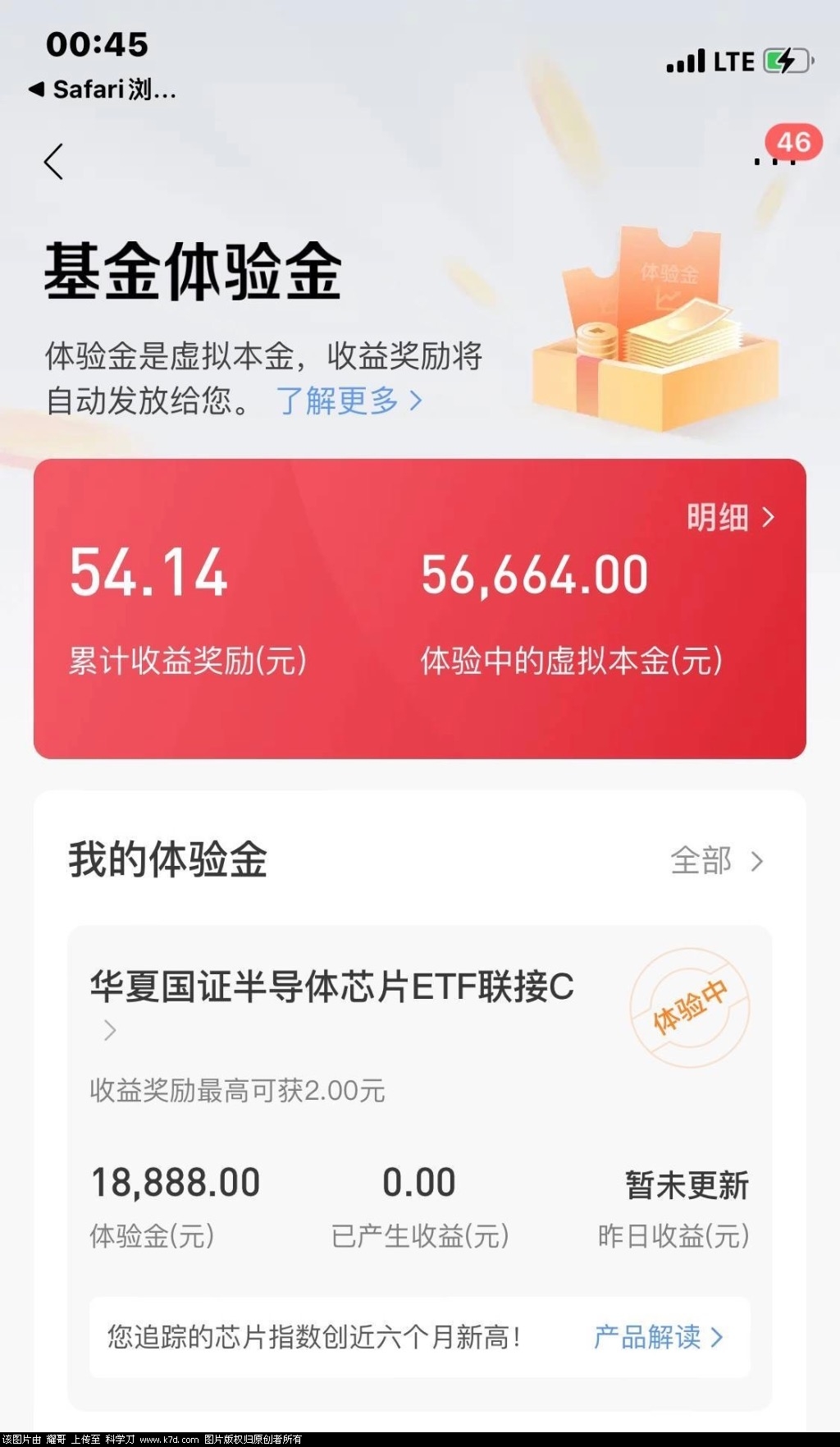Open 明细 details on the red card
Screen dimensions: 840x1447
[x=729, y=518]
